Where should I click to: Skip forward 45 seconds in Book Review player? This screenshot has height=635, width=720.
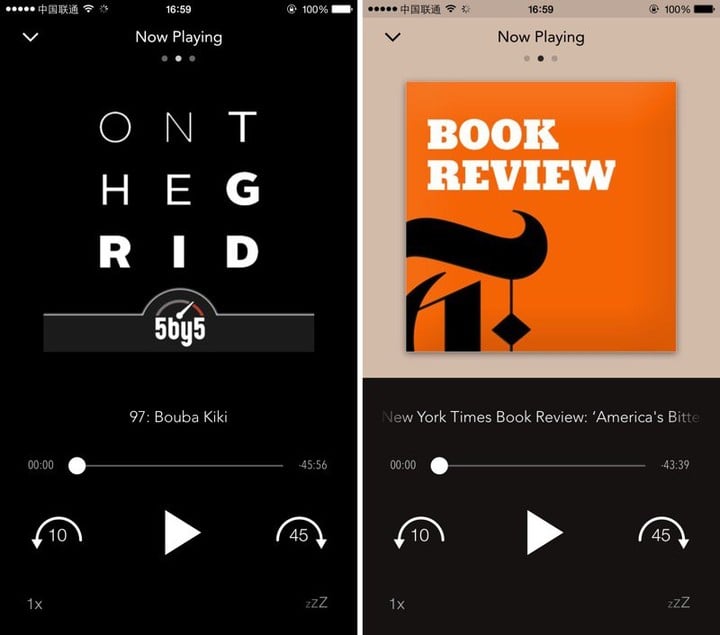663,534
